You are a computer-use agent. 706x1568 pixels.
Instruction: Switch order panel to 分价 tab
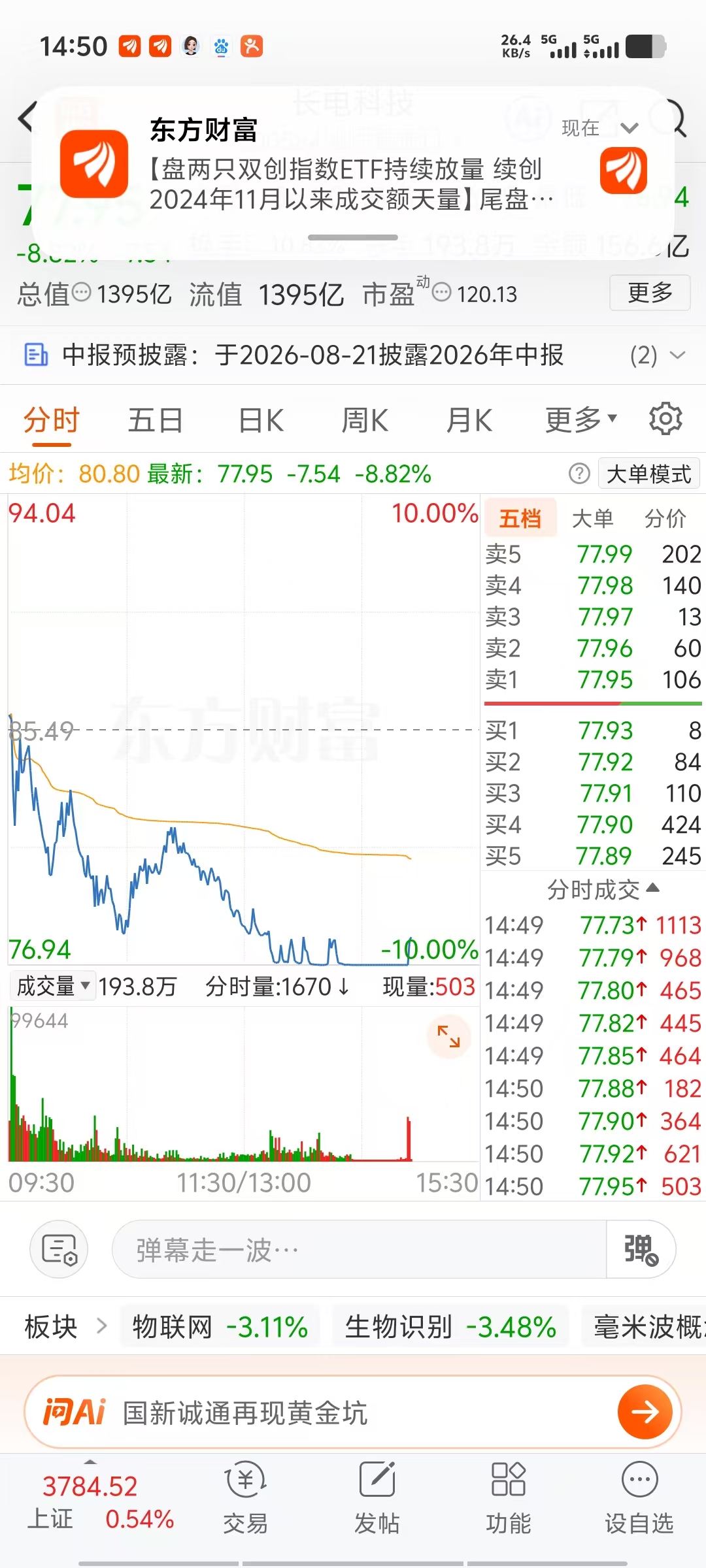pyautogui.click(x=665, y=519)
